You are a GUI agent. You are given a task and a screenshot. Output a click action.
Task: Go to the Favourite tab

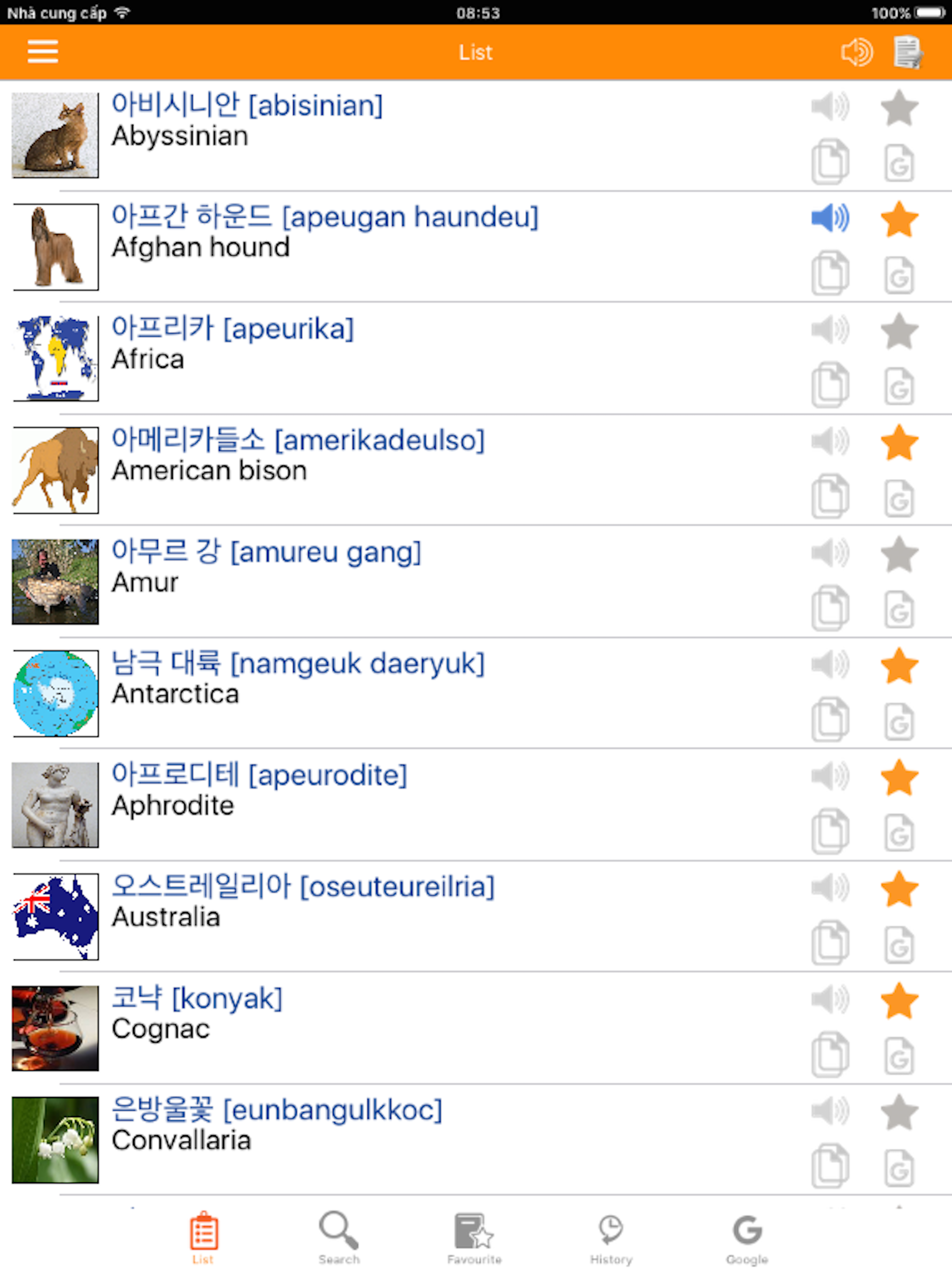point(474,1234)
